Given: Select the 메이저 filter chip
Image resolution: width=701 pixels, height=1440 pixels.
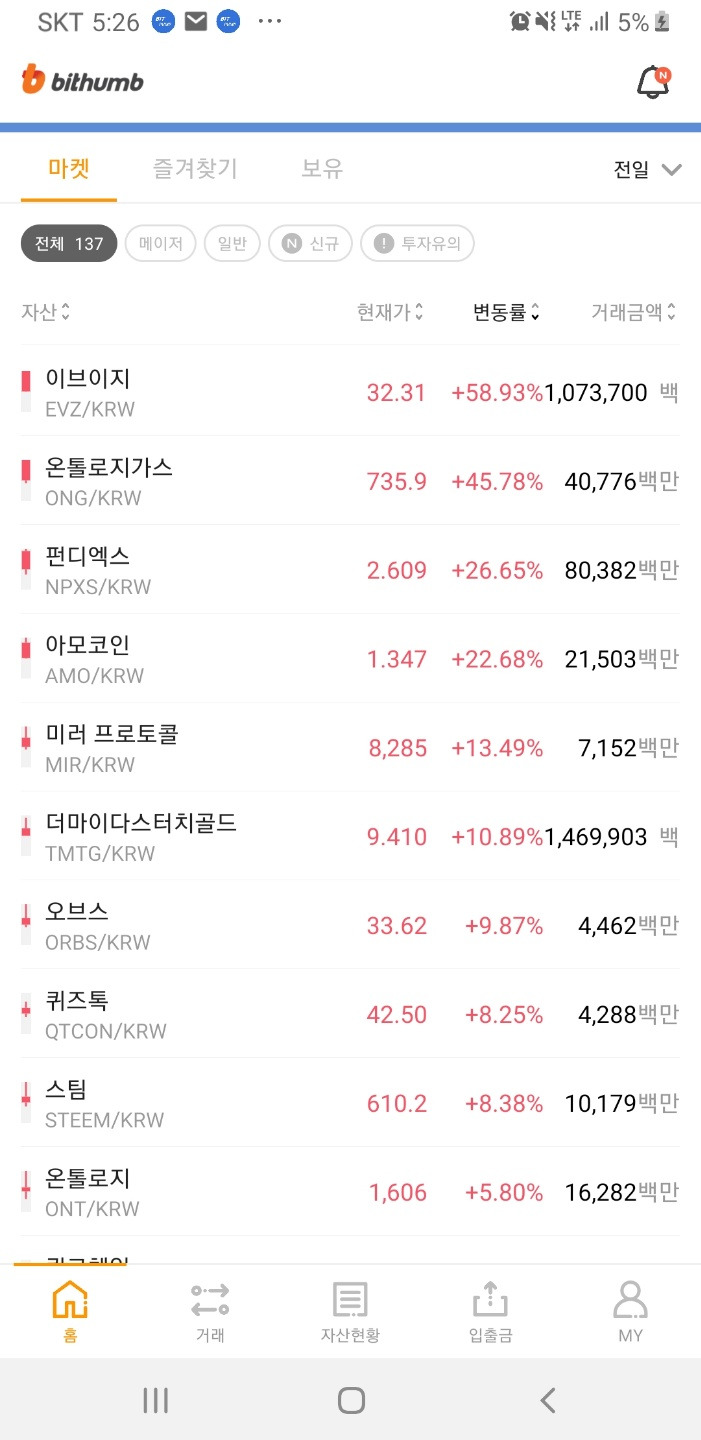Looking at the screenshot, I should point(160,243).
